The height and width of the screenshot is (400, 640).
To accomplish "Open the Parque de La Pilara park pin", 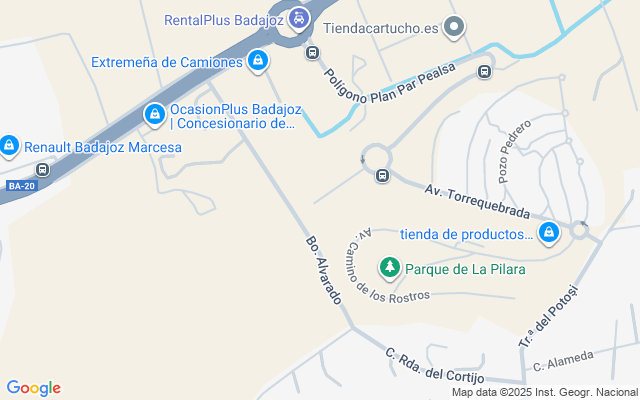I will pyautogui.click(x=390, y=268).
